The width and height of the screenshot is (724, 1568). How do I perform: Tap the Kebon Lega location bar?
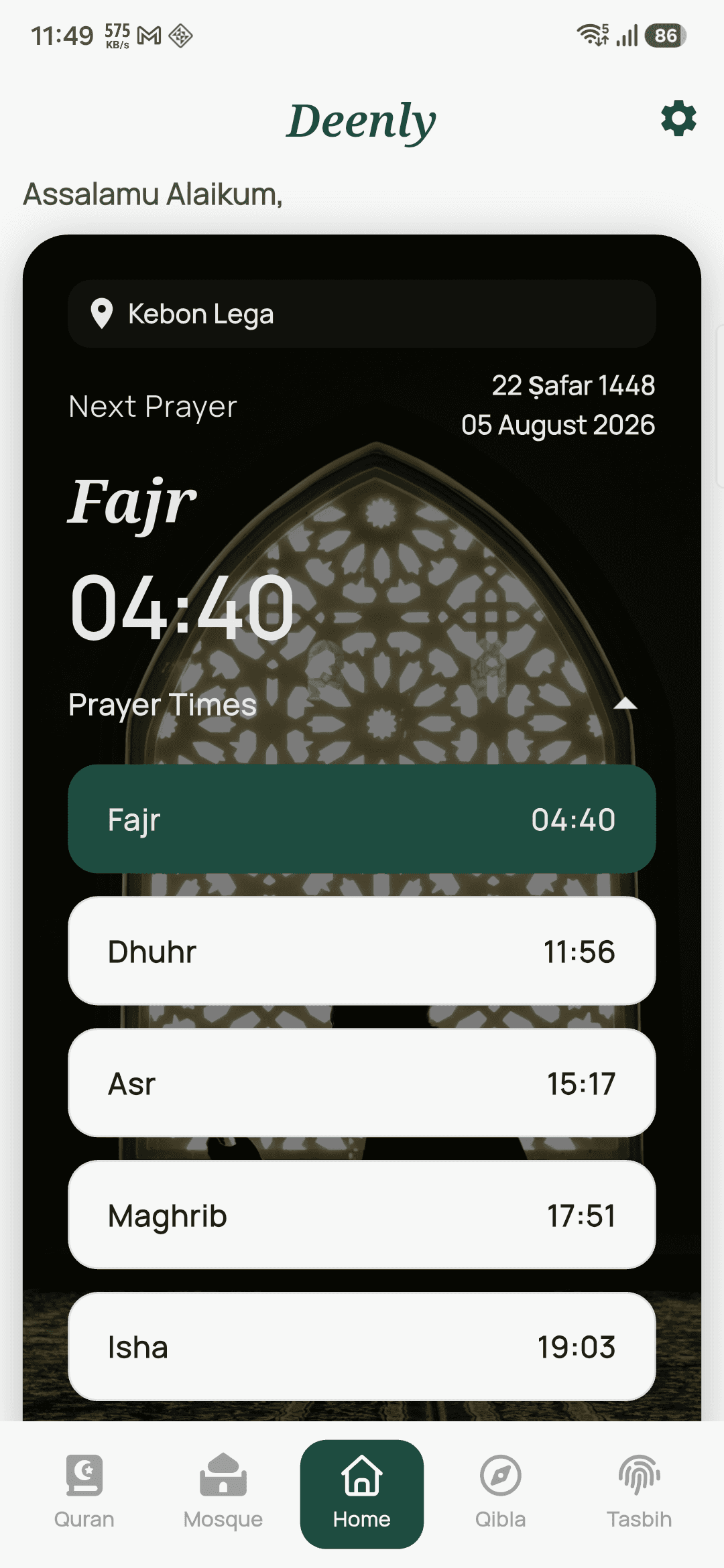(x=362, y=314)
